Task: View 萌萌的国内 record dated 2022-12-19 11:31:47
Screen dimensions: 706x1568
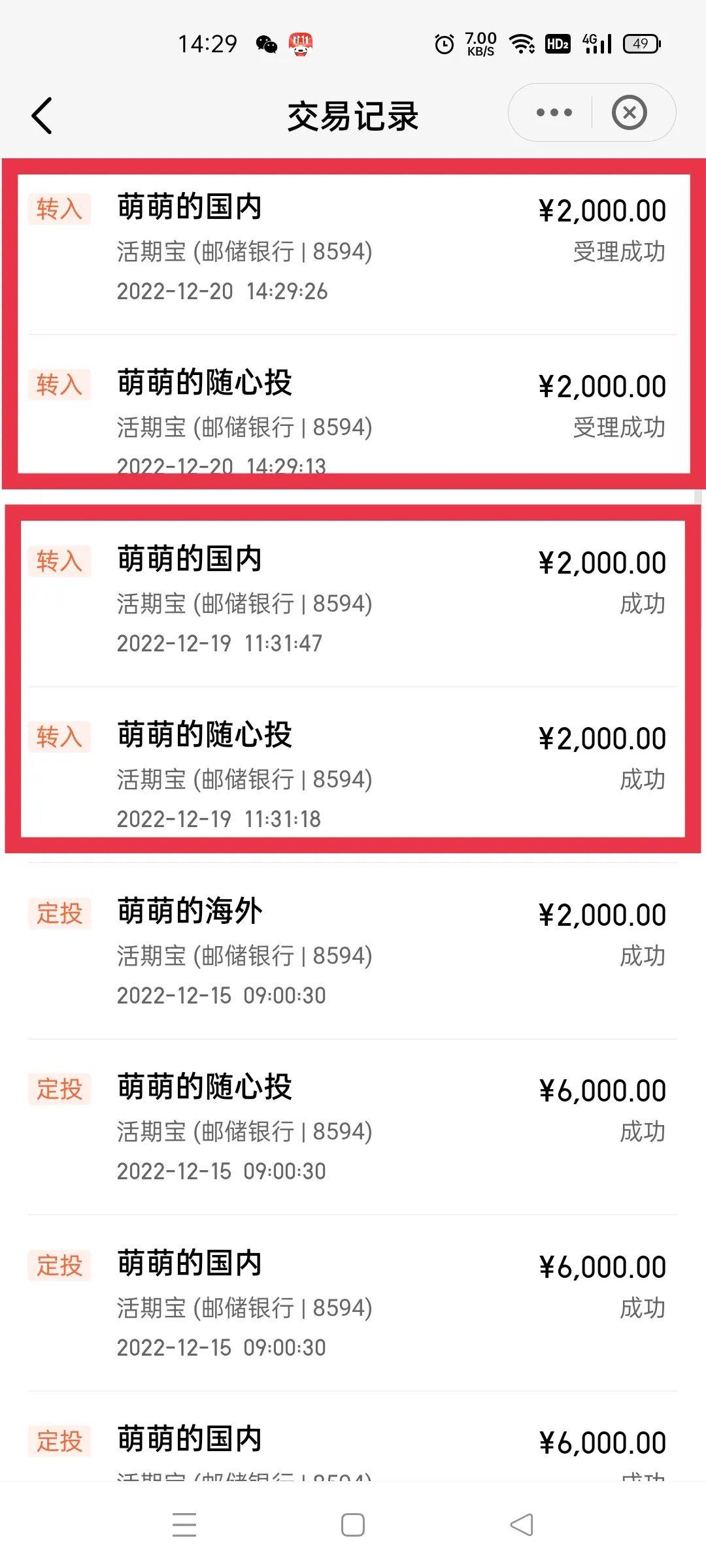Action: [353, 600]
